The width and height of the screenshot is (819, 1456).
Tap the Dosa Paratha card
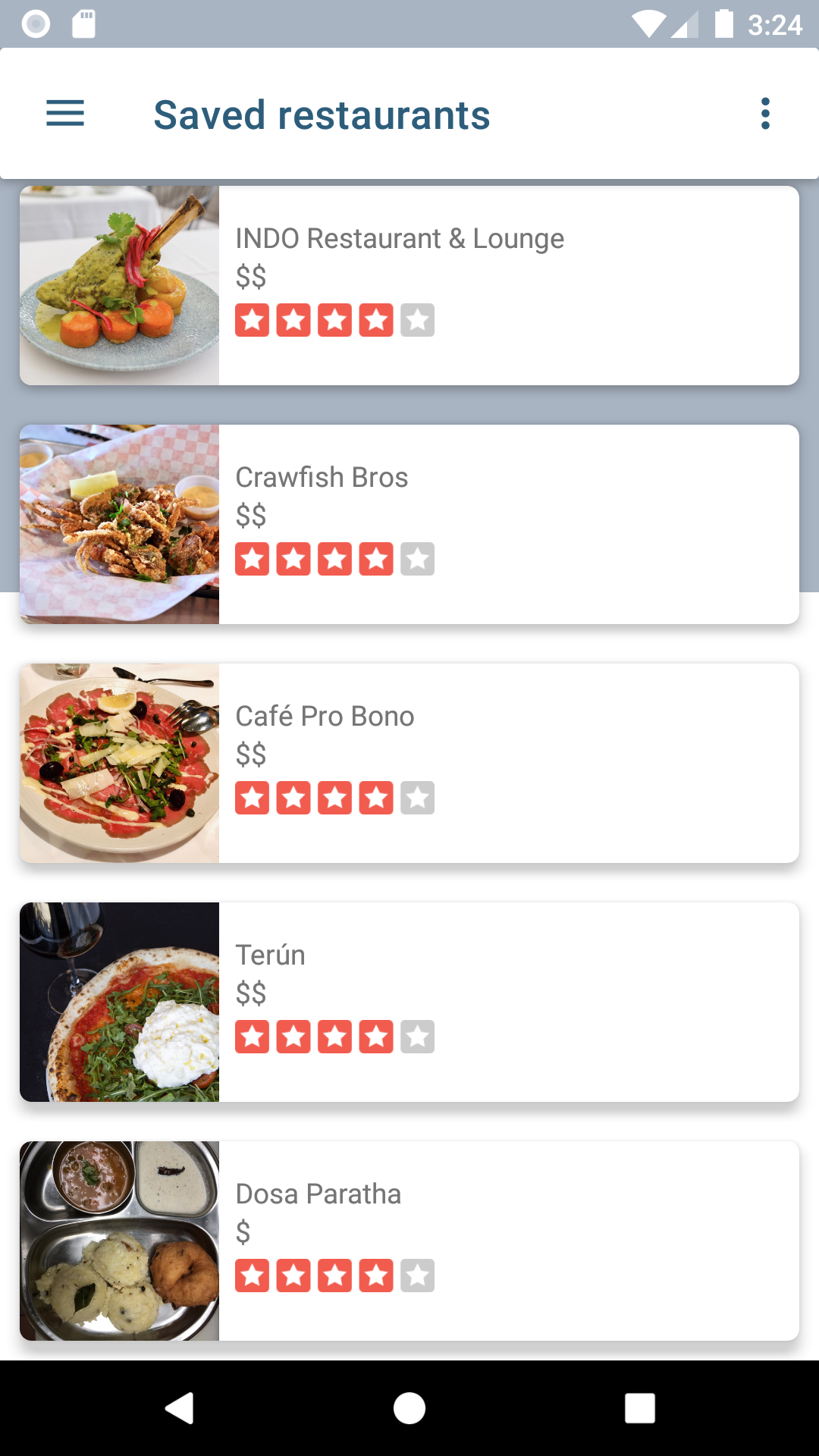pyautogui.click(x=409, y=1241)
